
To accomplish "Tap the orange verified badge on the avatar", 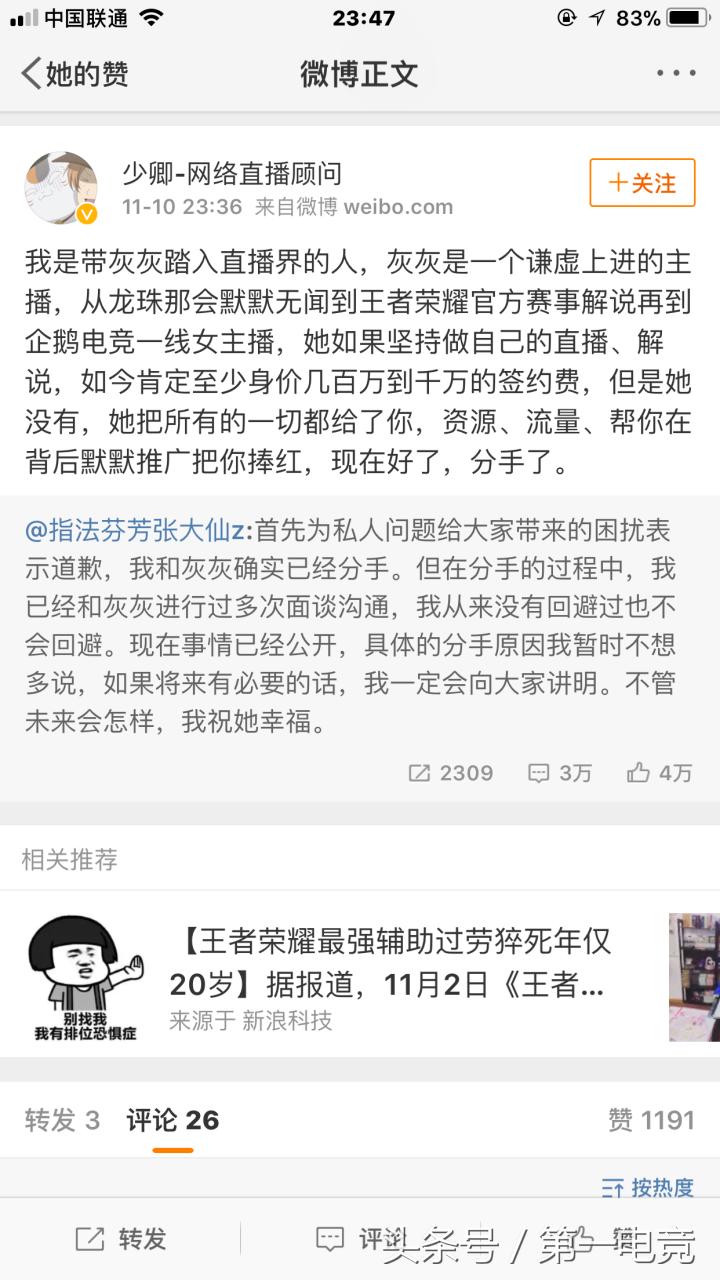I will 89,214.
